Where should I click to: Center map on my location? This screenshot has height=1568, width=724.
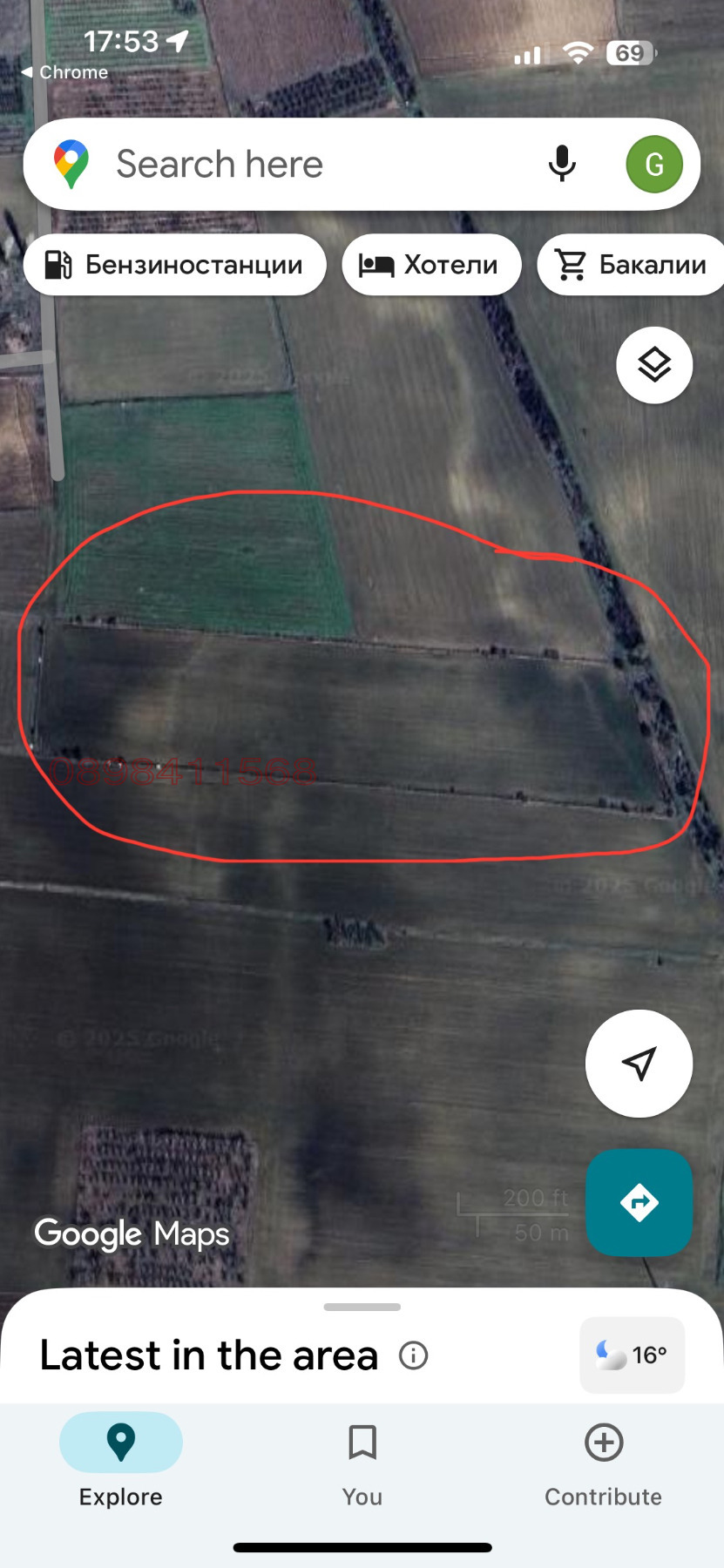639,1063
